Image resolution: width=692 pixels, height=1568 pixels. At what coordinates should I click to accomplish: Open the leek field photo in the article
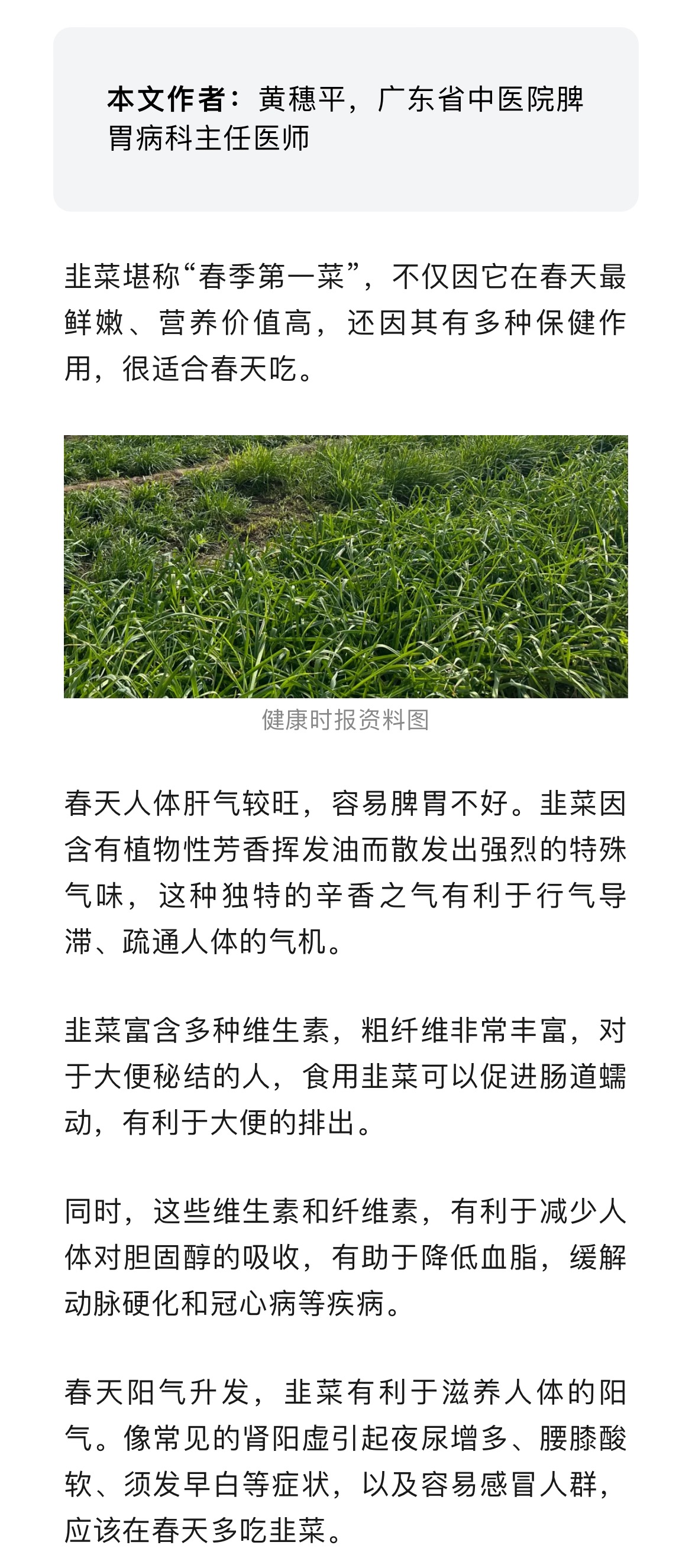[346, 566]
